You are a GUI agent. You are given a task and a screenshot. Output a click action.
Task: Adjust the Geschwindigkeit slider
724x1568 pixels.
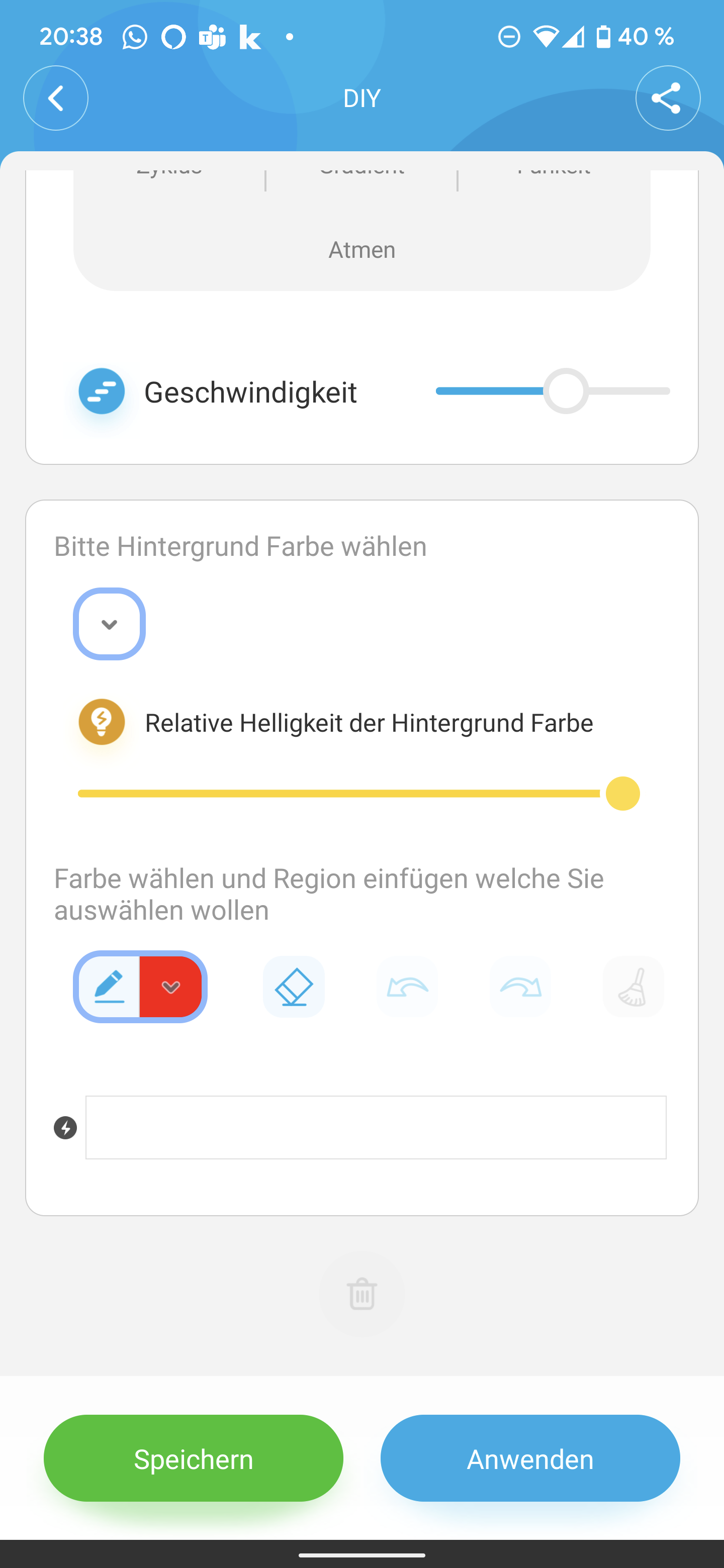pos(566,391)
